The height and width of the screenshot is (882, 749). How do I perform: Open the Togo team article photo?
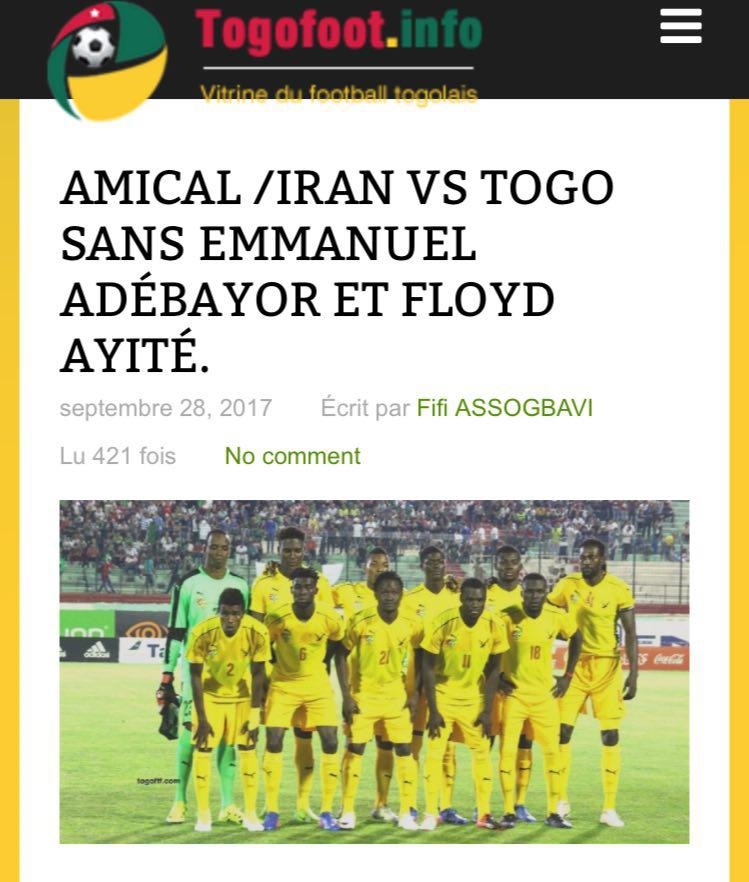click(x=374, y=671)
